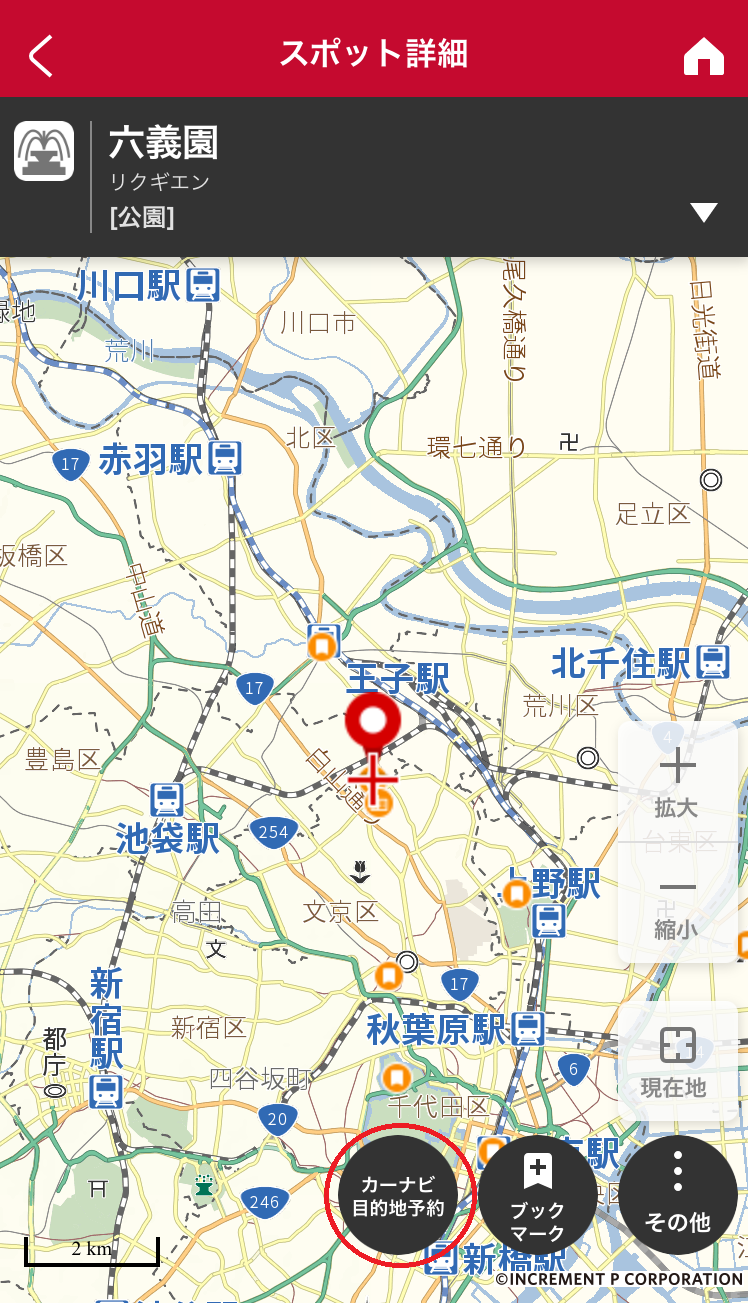Go back using the top-left arrow
Viewport: 749px width, 1303px height.
40,56
